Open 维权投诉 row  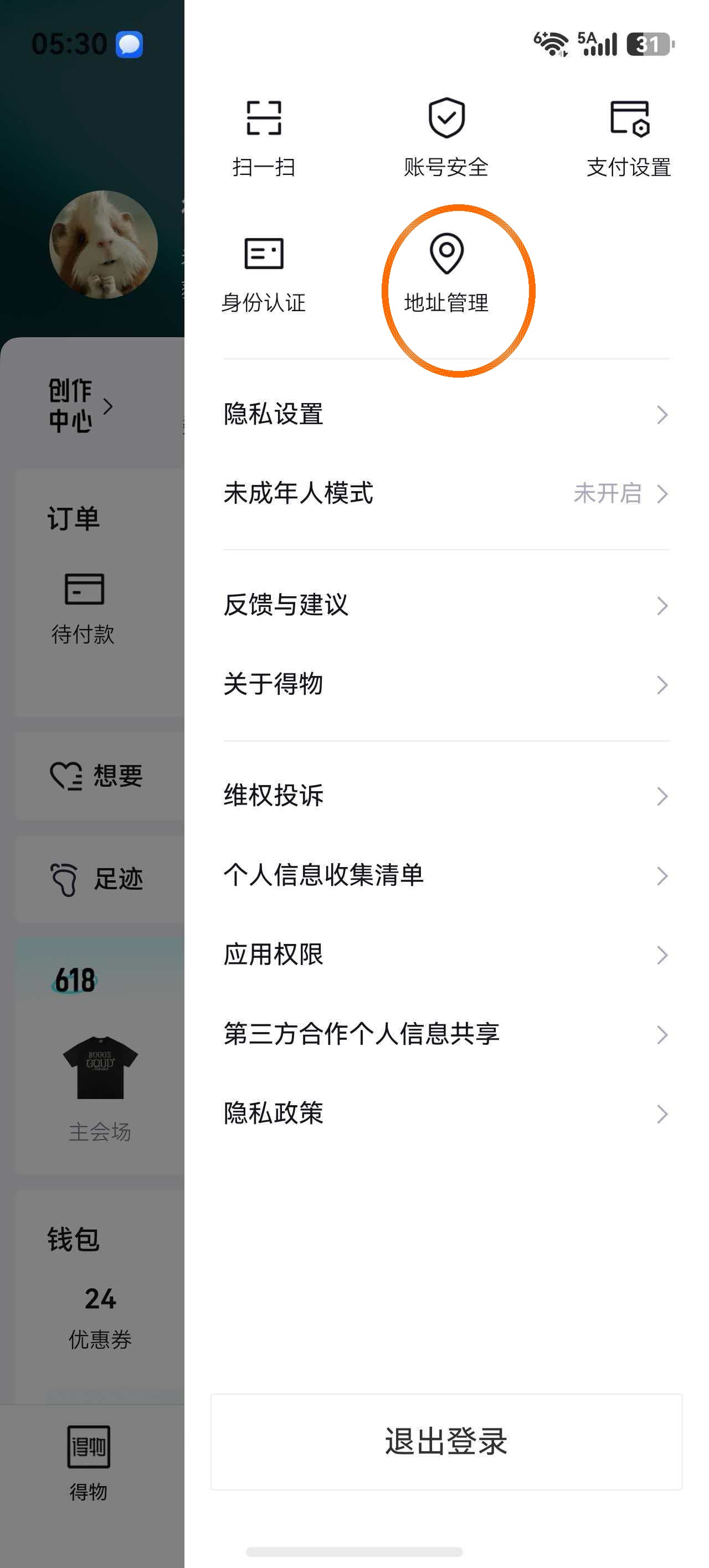pyautogui.click(x=446, y=796)
